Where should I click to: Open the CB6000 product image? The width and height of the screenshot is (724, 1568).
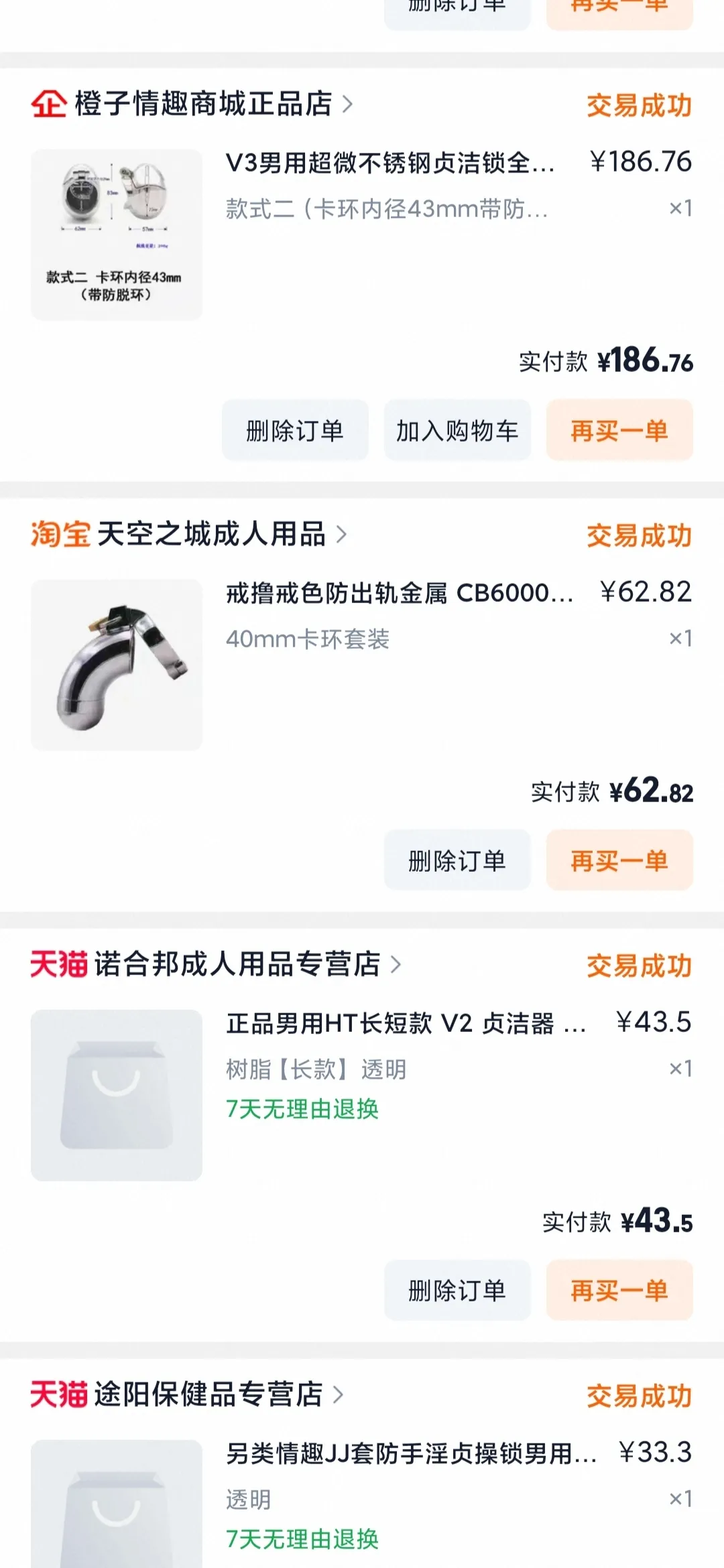coord(117,665)
